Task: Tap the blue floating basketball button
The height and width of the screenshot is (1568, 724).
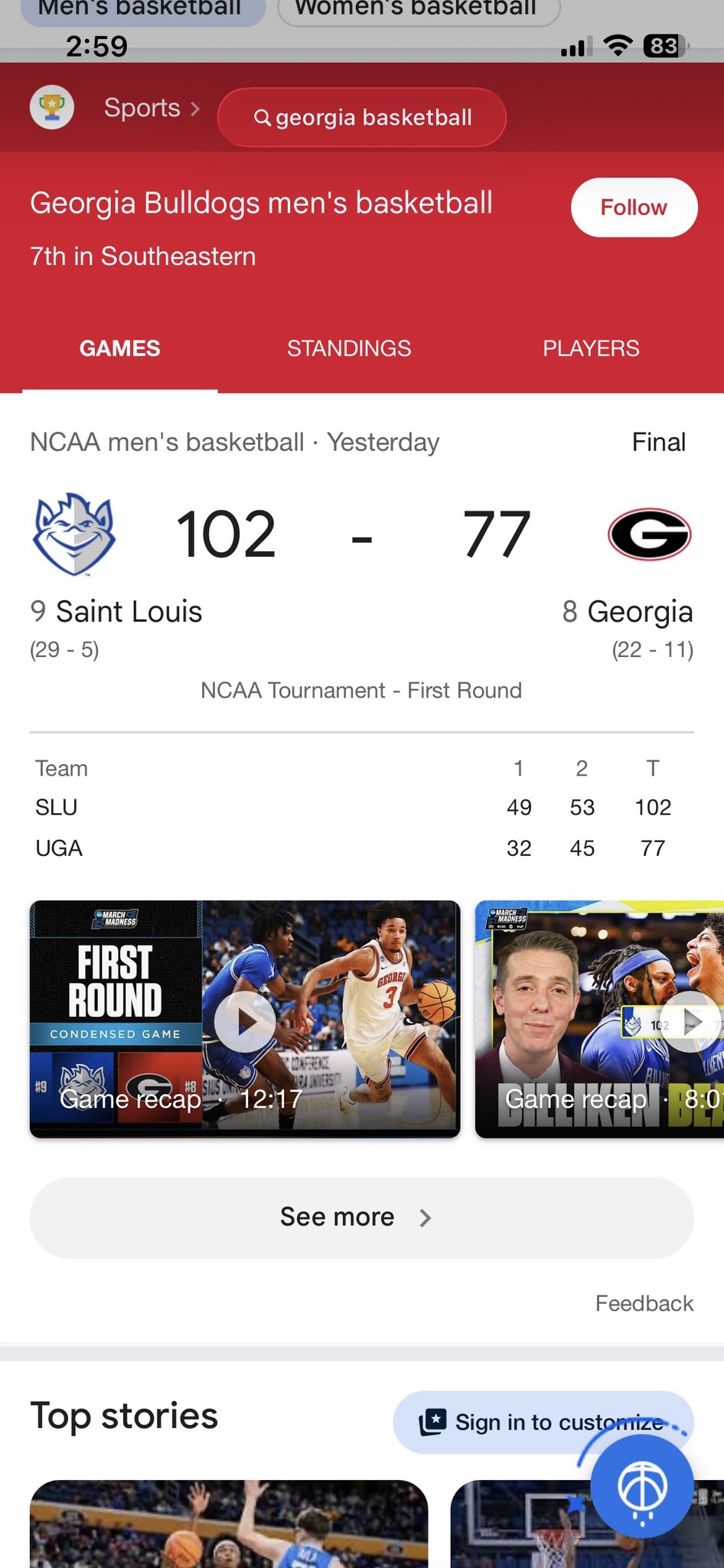Action: [x=642, y=1488]
